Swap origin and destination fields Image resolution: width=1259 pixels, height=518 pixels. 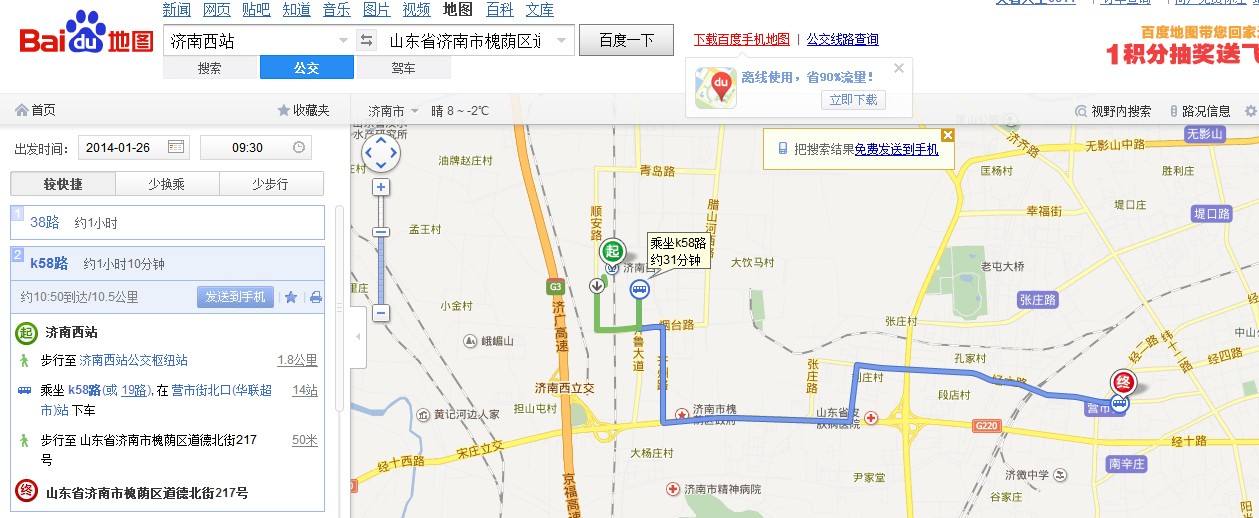point(366,41)
